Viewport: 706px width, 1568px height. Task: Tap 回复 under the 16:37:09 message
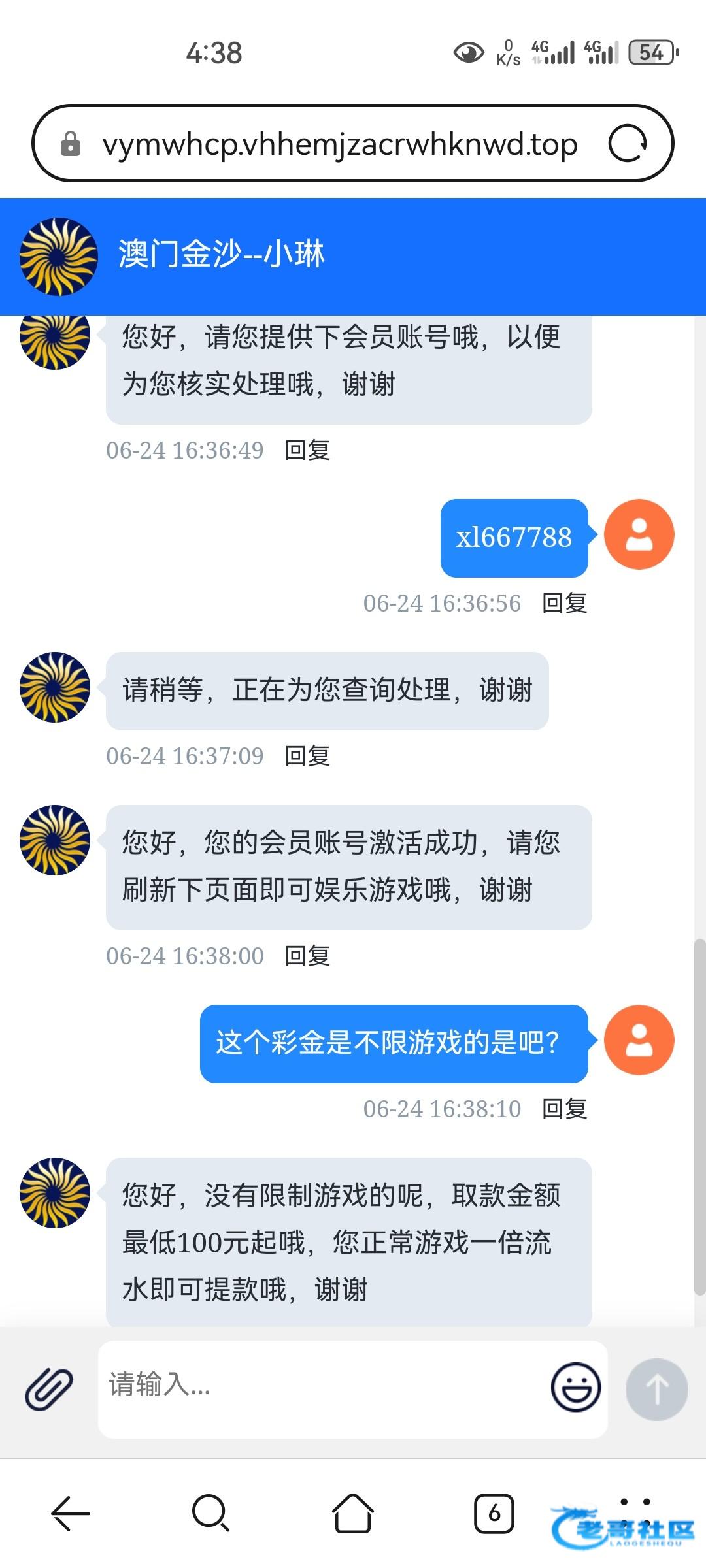[x=307, y=756]
